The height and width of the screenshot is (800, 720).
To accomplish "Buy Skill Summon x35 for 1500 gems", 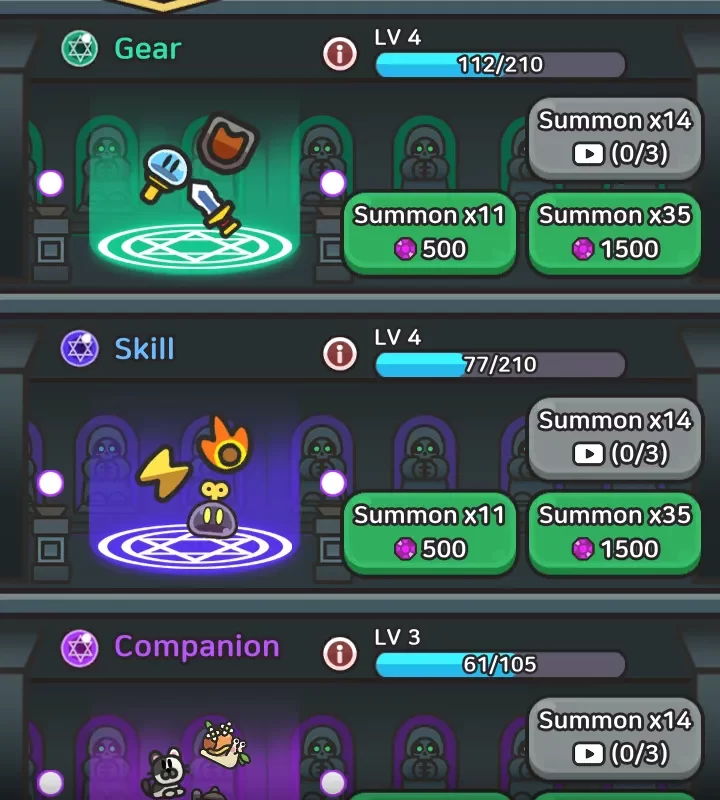I will click(x=614, y=532).
